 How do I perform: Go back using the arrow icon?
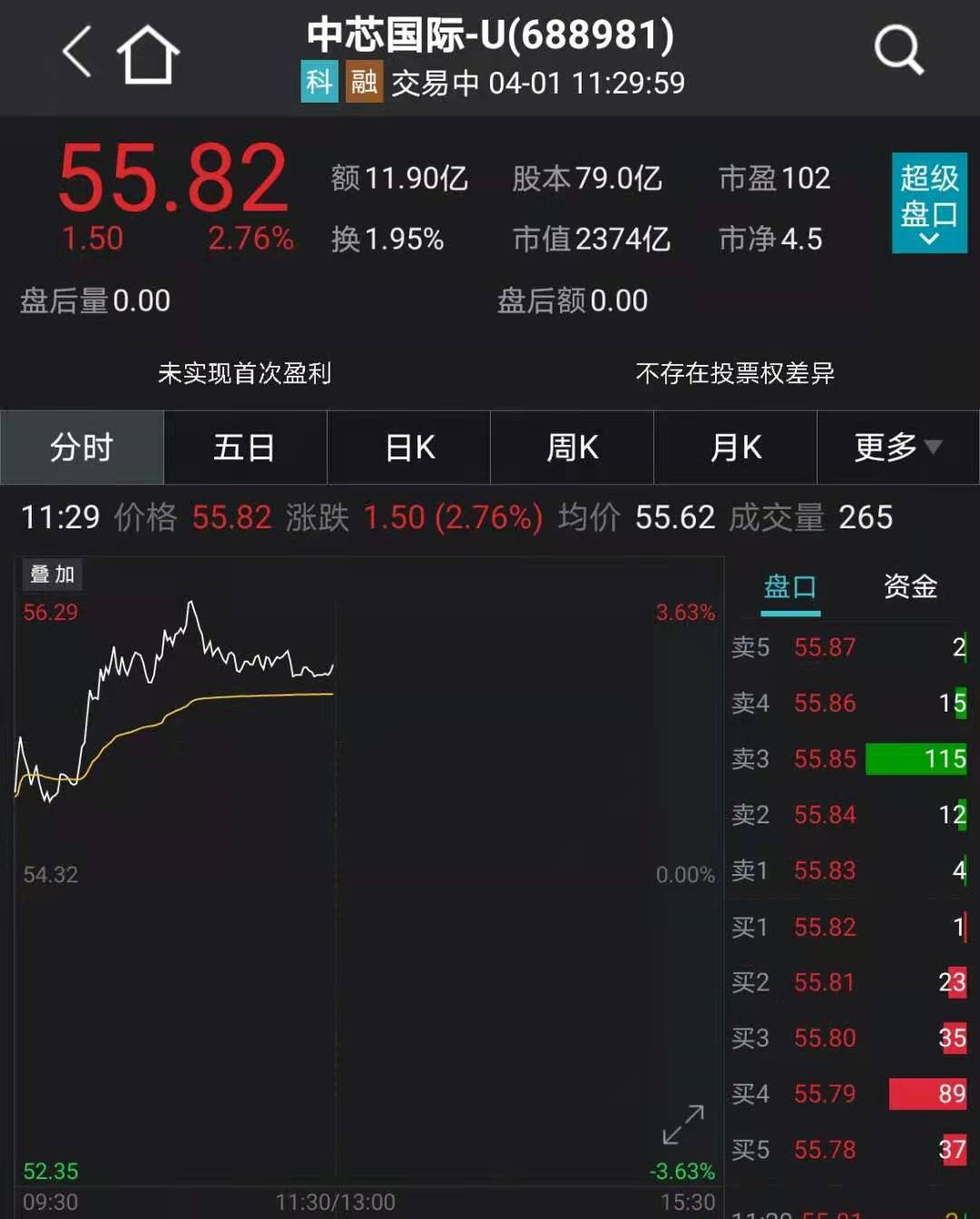pos(78,52)
